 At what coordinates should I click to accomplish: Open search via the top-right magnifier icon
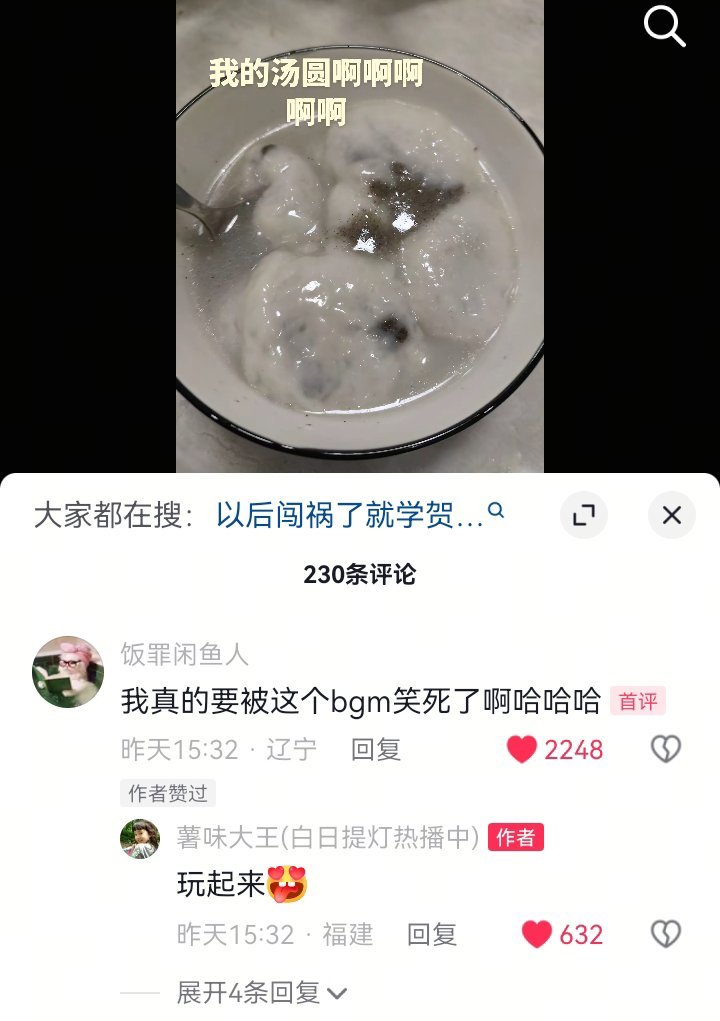663,27
